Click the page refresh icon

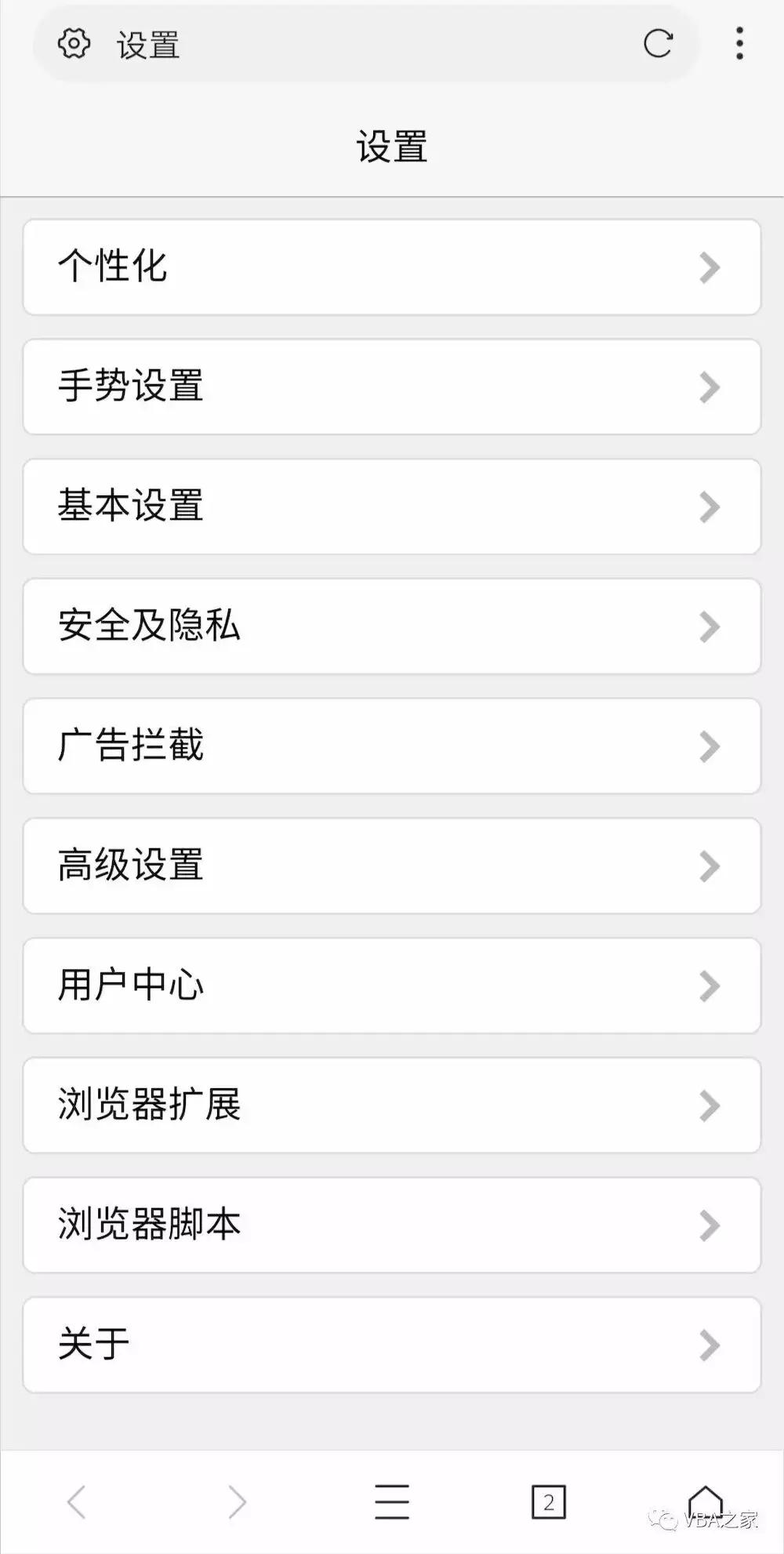pos(659,45)
